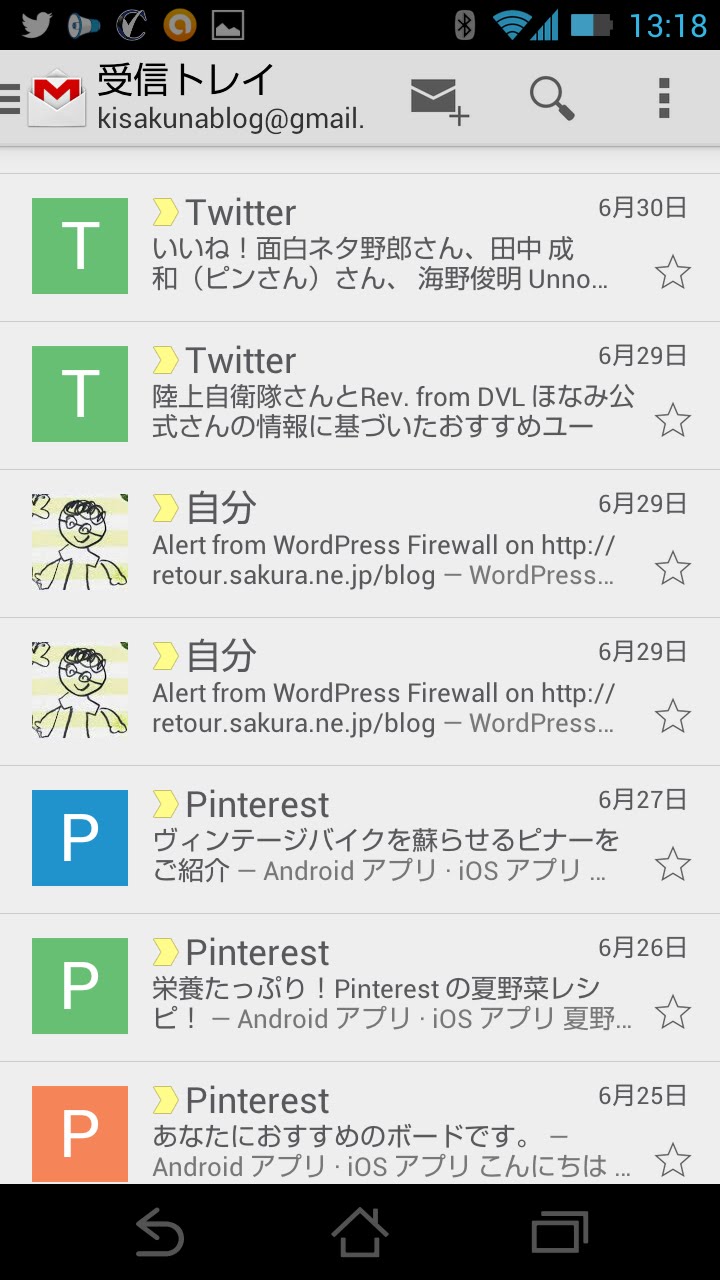This screenshot has width=720, height=1280.
Task: Star the Pinterest email from 6月26日
Action: (x=673, y=1012)
